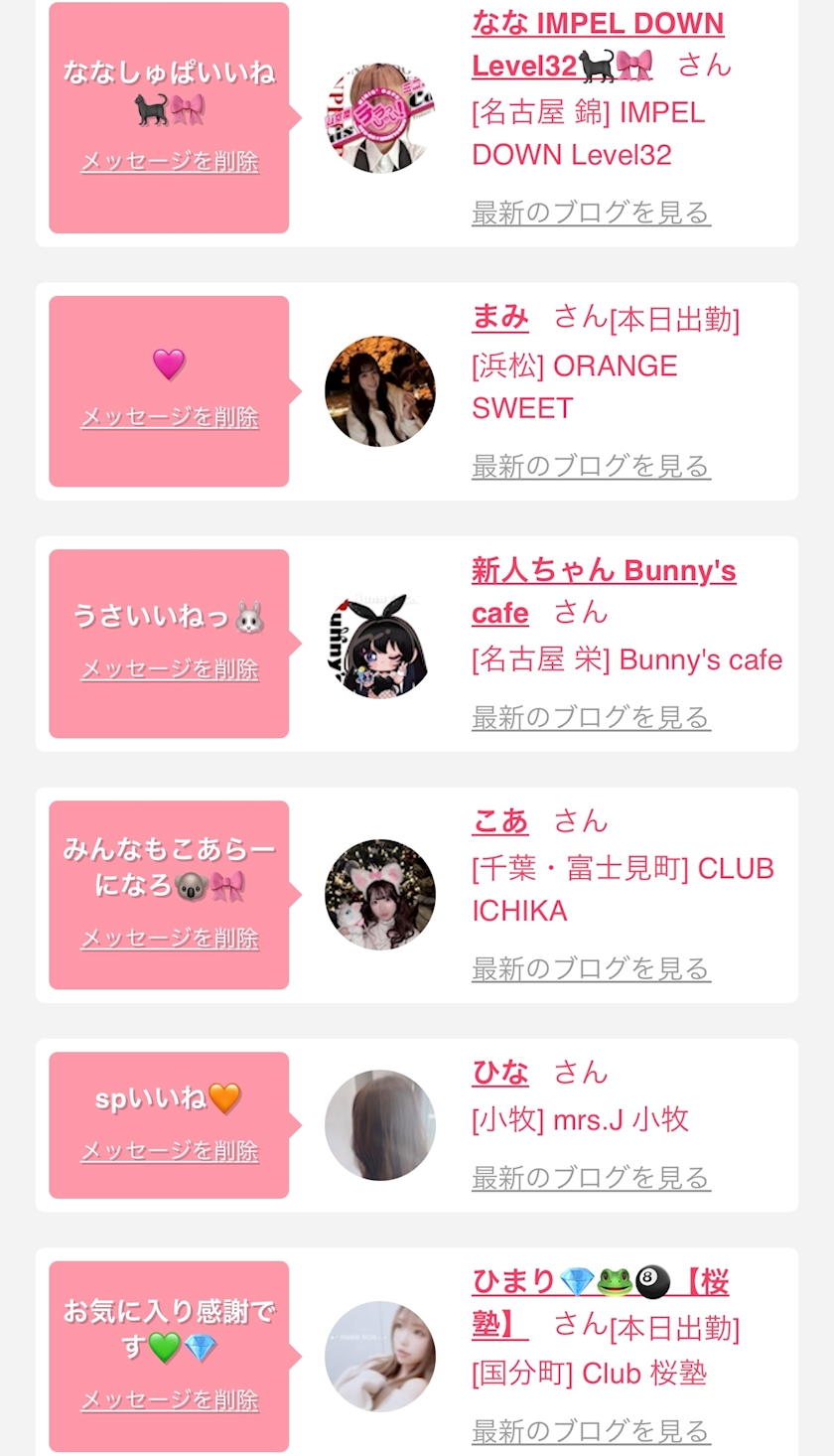Delete the pink heart message for まみ
Screen dimensions: 834x1456
click(x=169, y=417)
